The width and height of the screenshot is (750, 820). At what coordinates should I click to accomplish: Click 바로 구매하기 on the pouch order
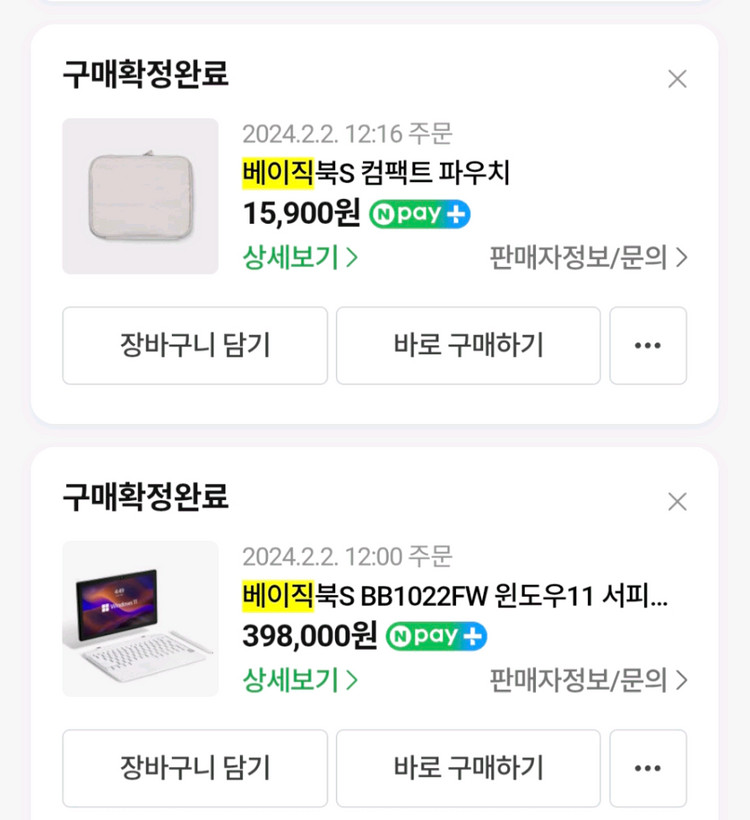468,345
